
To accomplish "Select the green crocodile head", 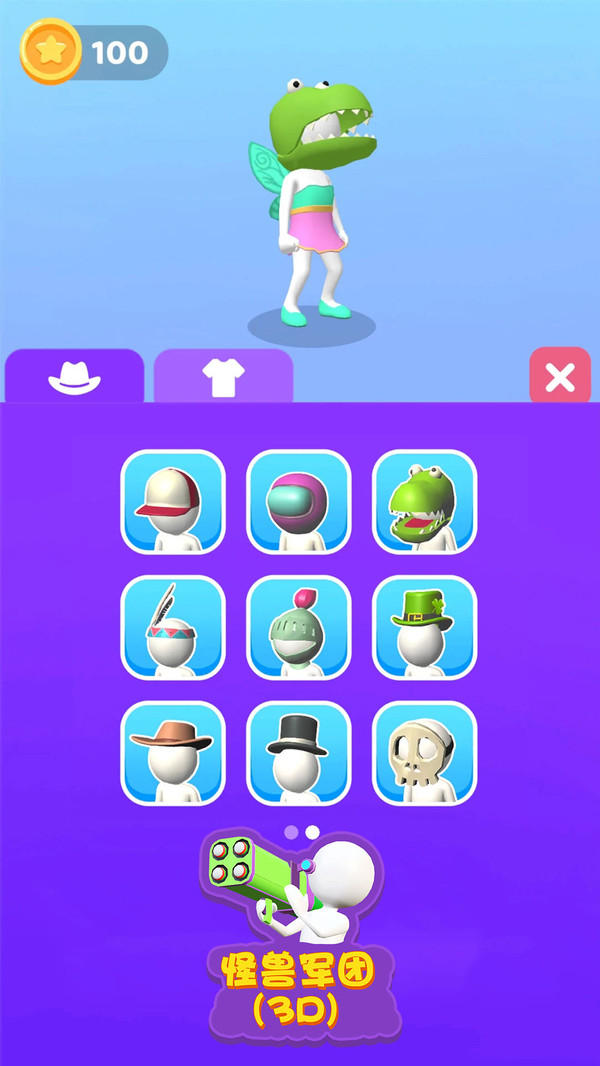I will point(425,502).
